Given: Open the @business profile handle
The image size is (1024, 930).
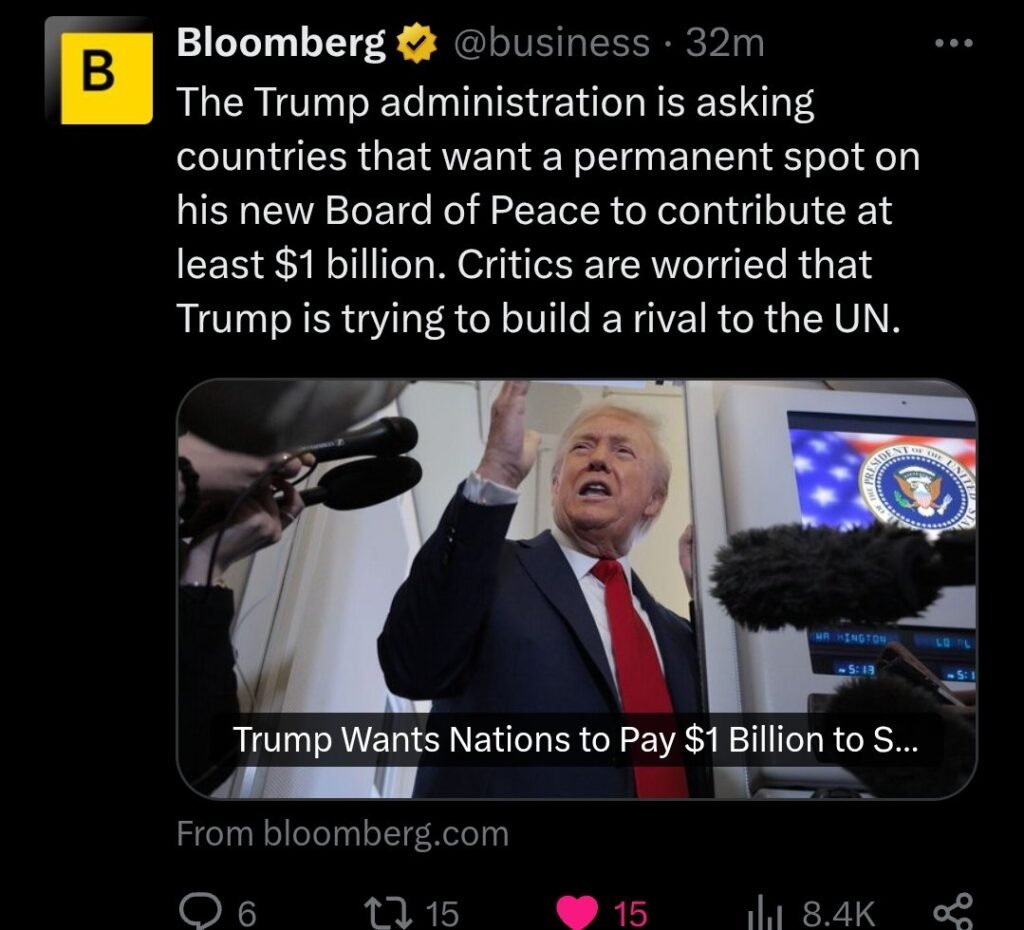Looking at the screenshot, I should pyautogui.click(x=551, y=43).
